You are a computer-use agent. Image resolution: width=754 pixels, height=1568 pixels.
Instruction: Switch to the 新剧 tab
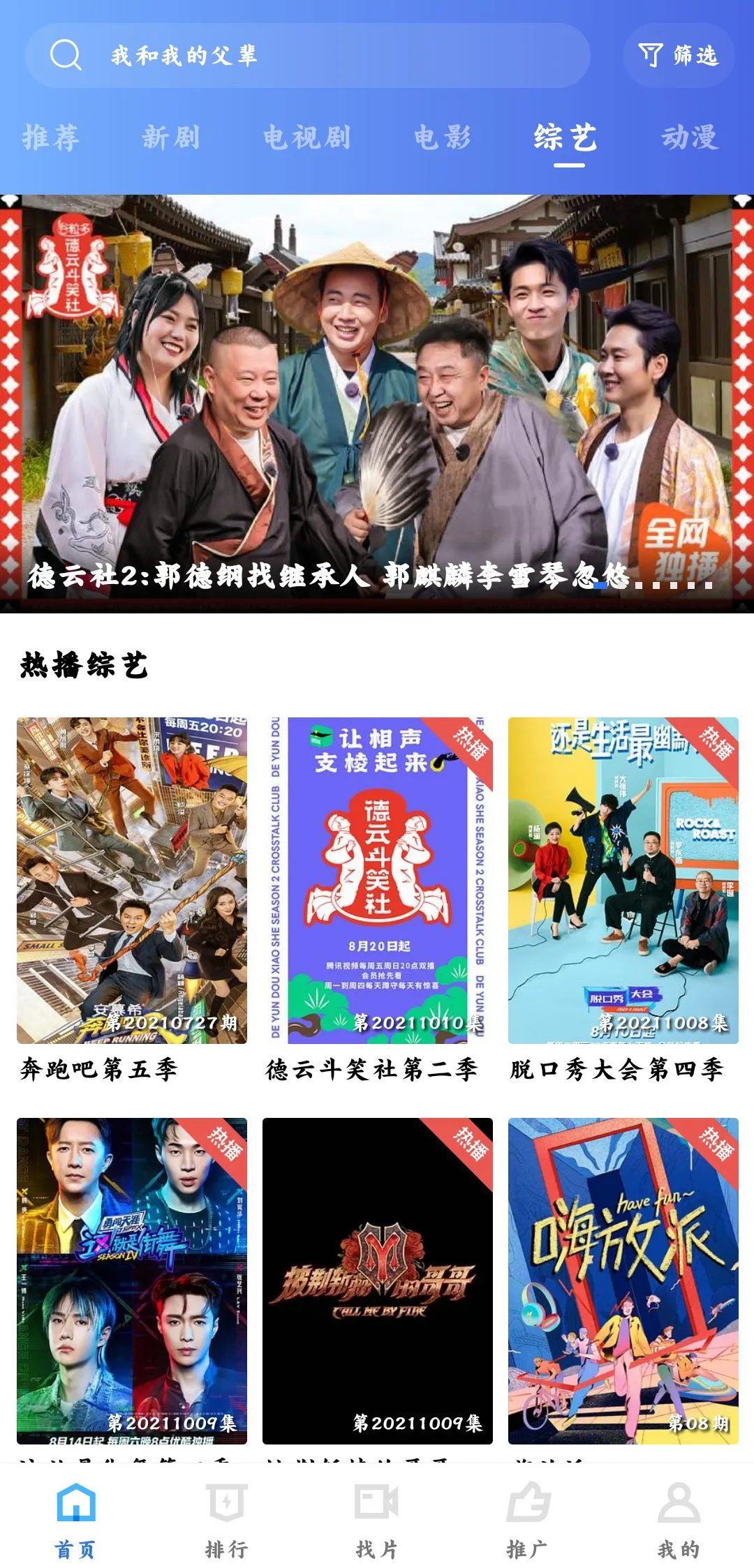(x=171, y=137)
